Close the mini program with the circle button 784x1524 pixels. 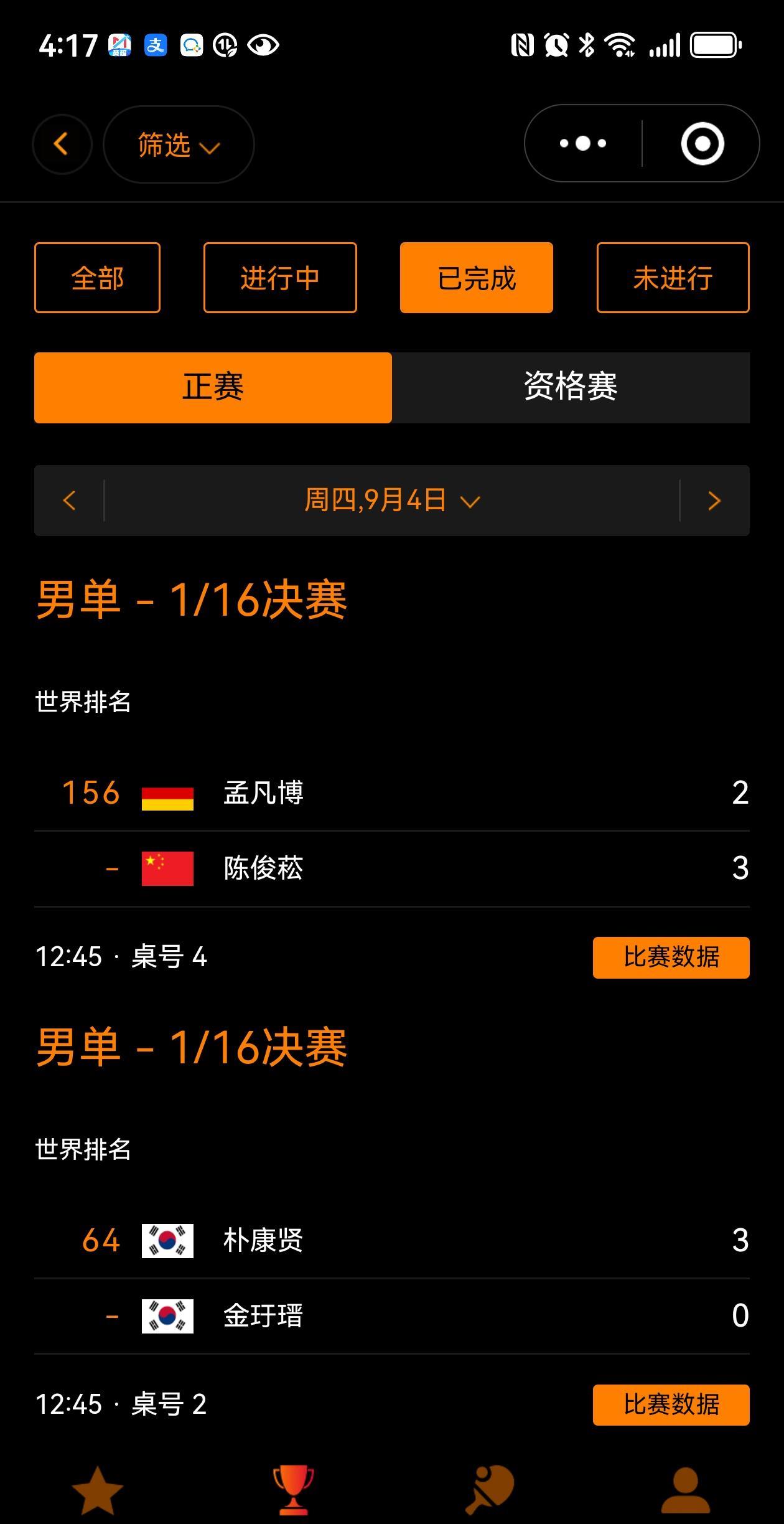click(x=702, y=144)
